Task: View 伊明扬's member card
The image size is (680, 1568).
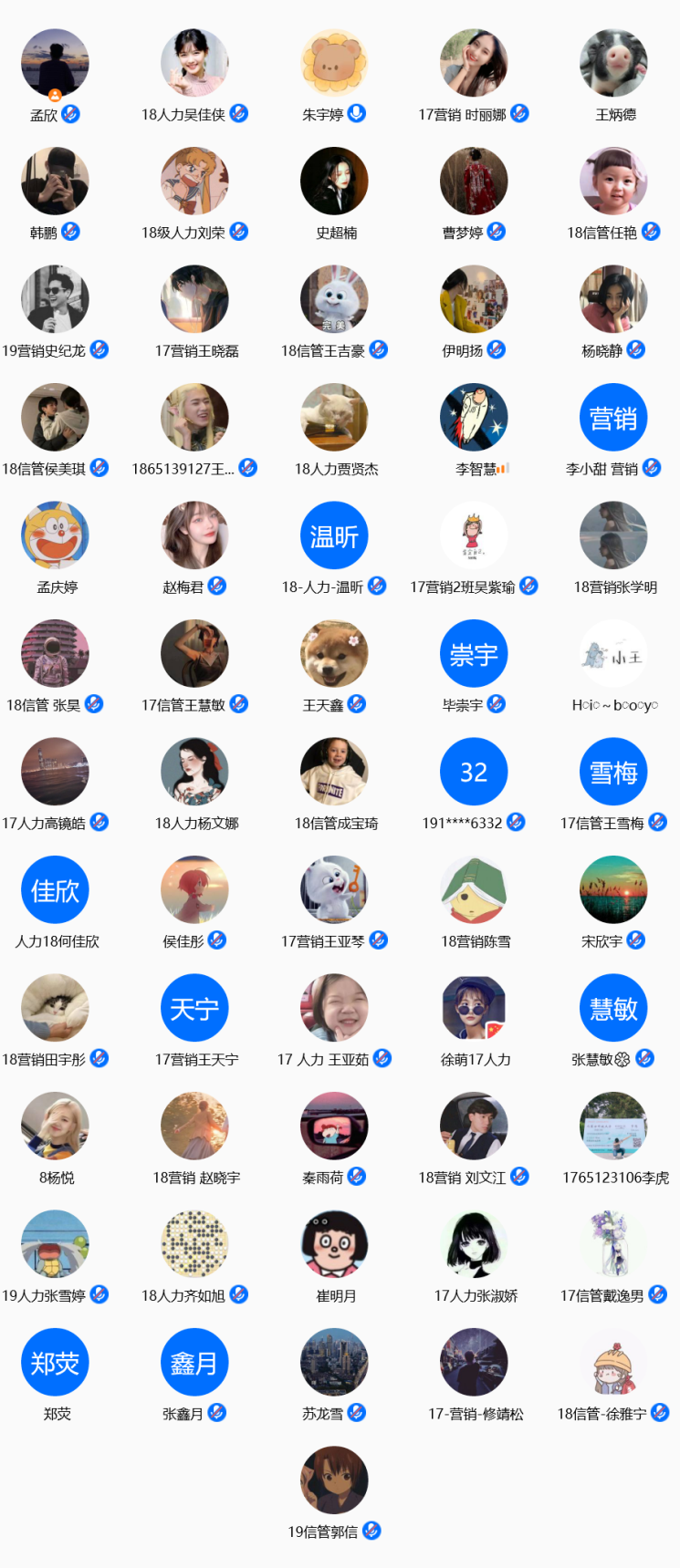Action: pos(474,299)
